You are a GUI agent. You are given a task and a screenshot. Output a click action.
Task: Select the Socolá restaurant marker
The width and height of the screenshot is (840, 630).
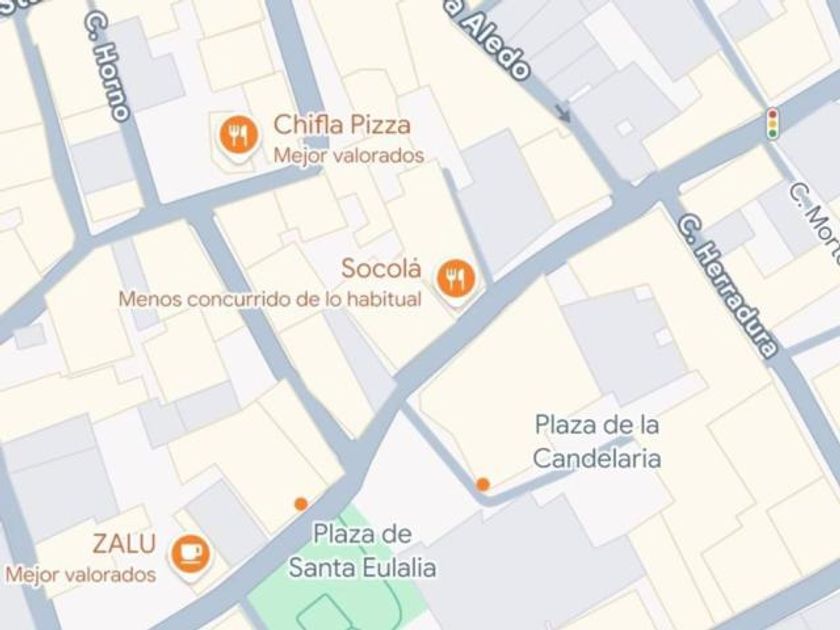click(x=456, y=279)
